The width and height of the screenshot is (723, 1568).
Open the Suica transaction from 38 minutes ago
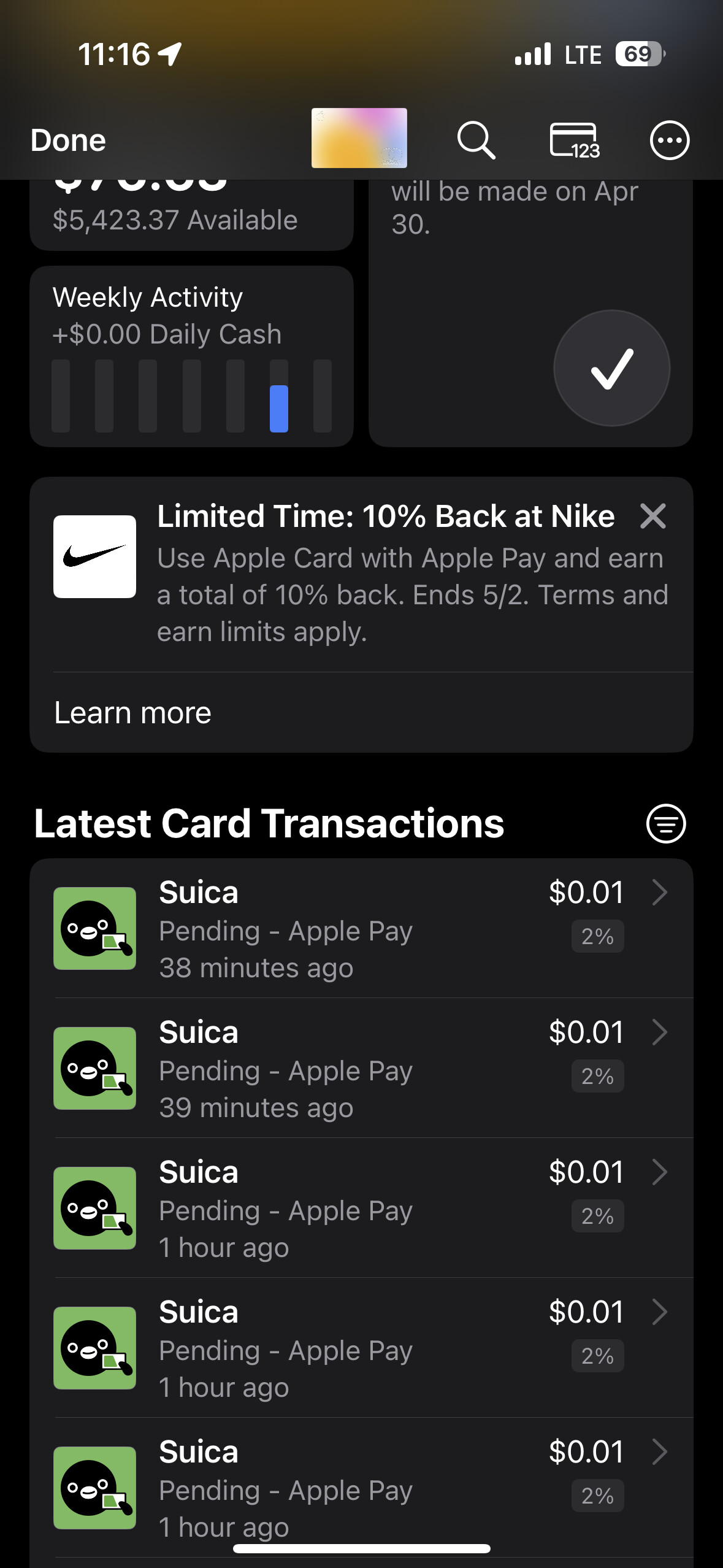(361, 929)
